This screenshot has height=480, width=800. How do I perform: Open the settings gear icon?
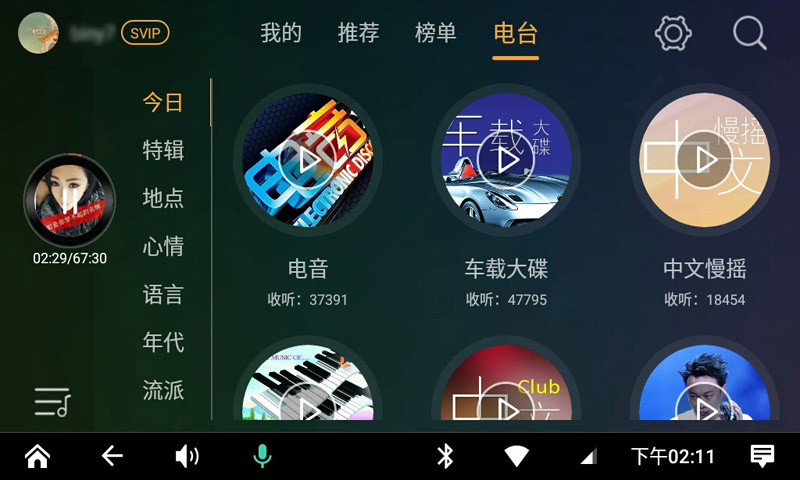tap(673, 33)
